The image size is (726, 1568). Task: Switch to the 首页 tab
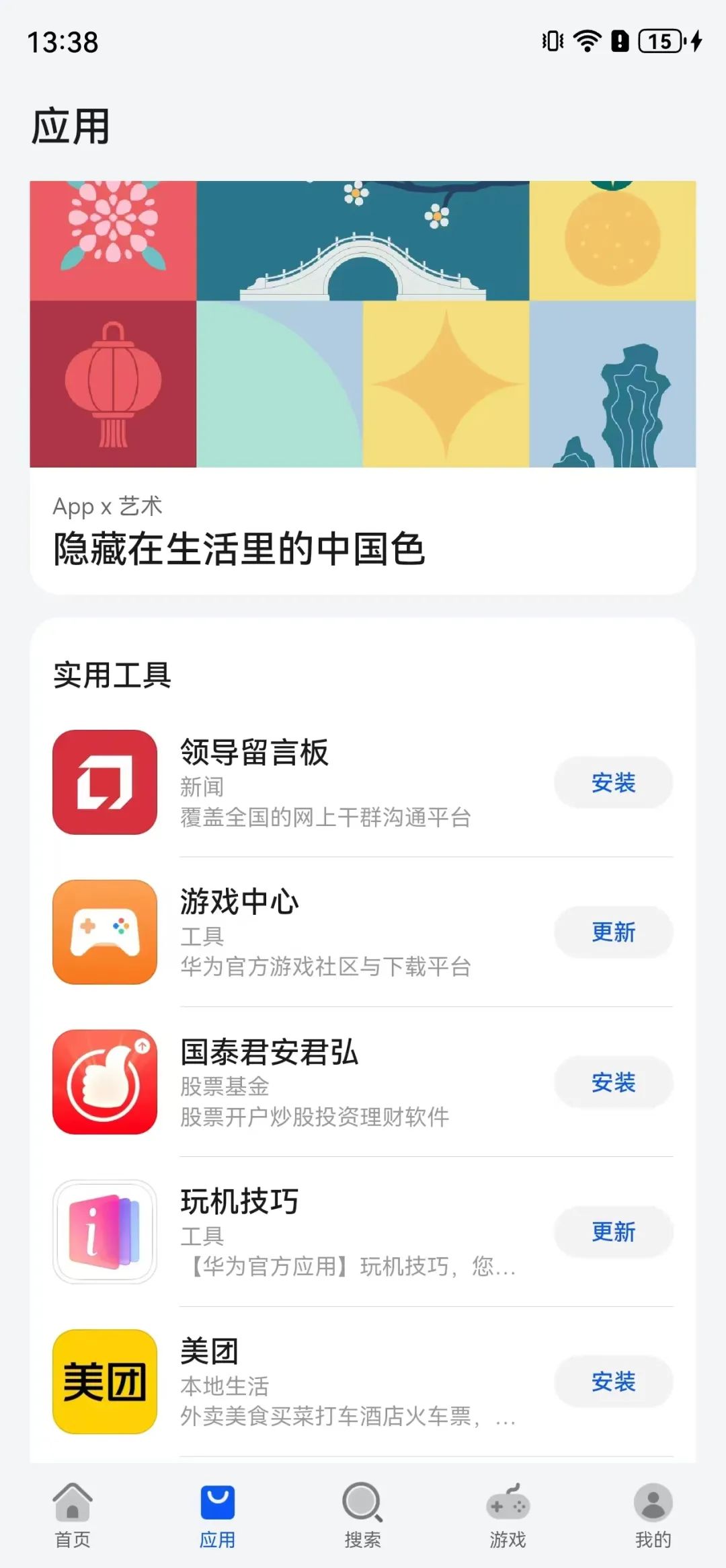pyautogui.click(x=73, y=1514)
